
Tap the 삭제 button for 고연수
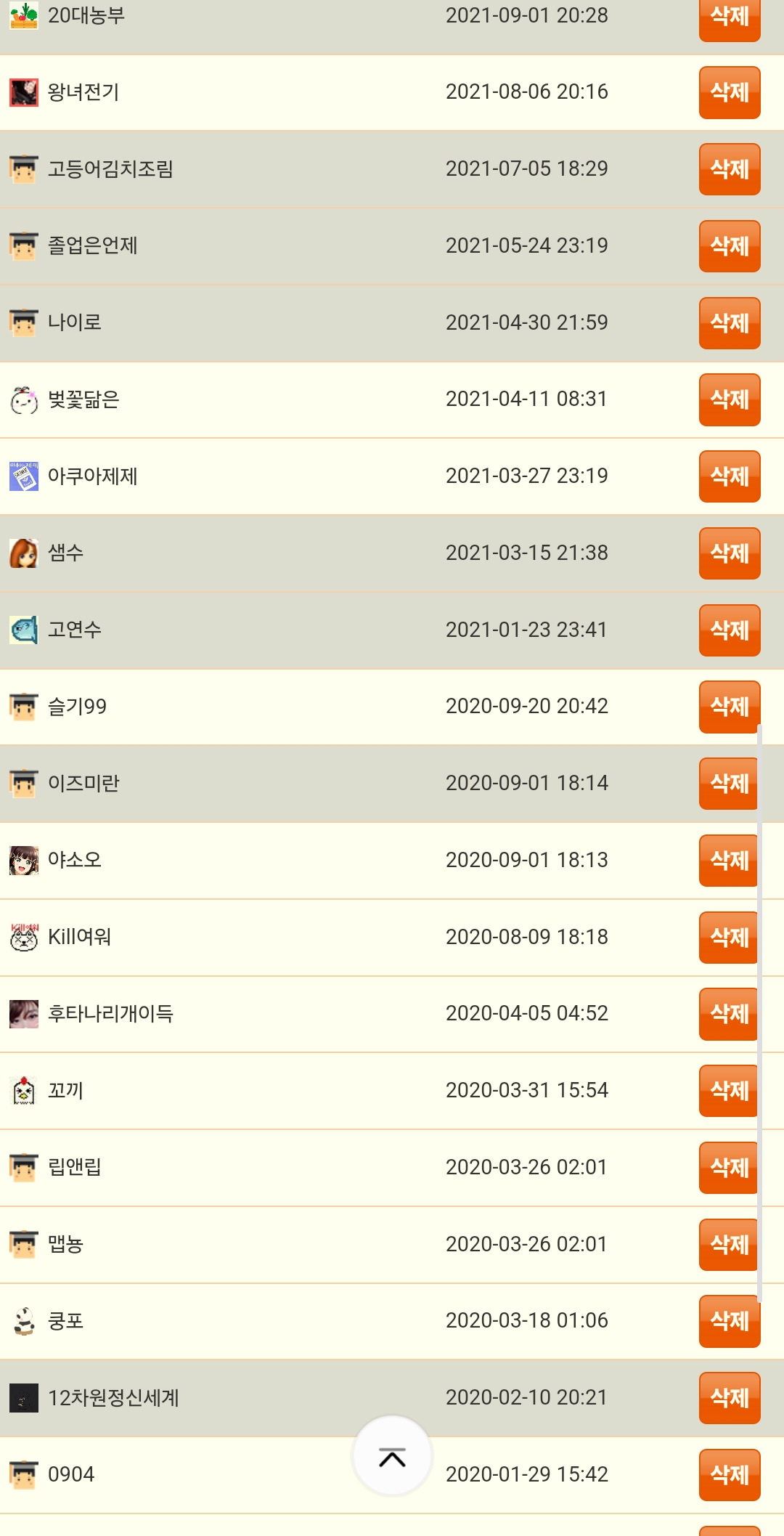pos(730,630)
